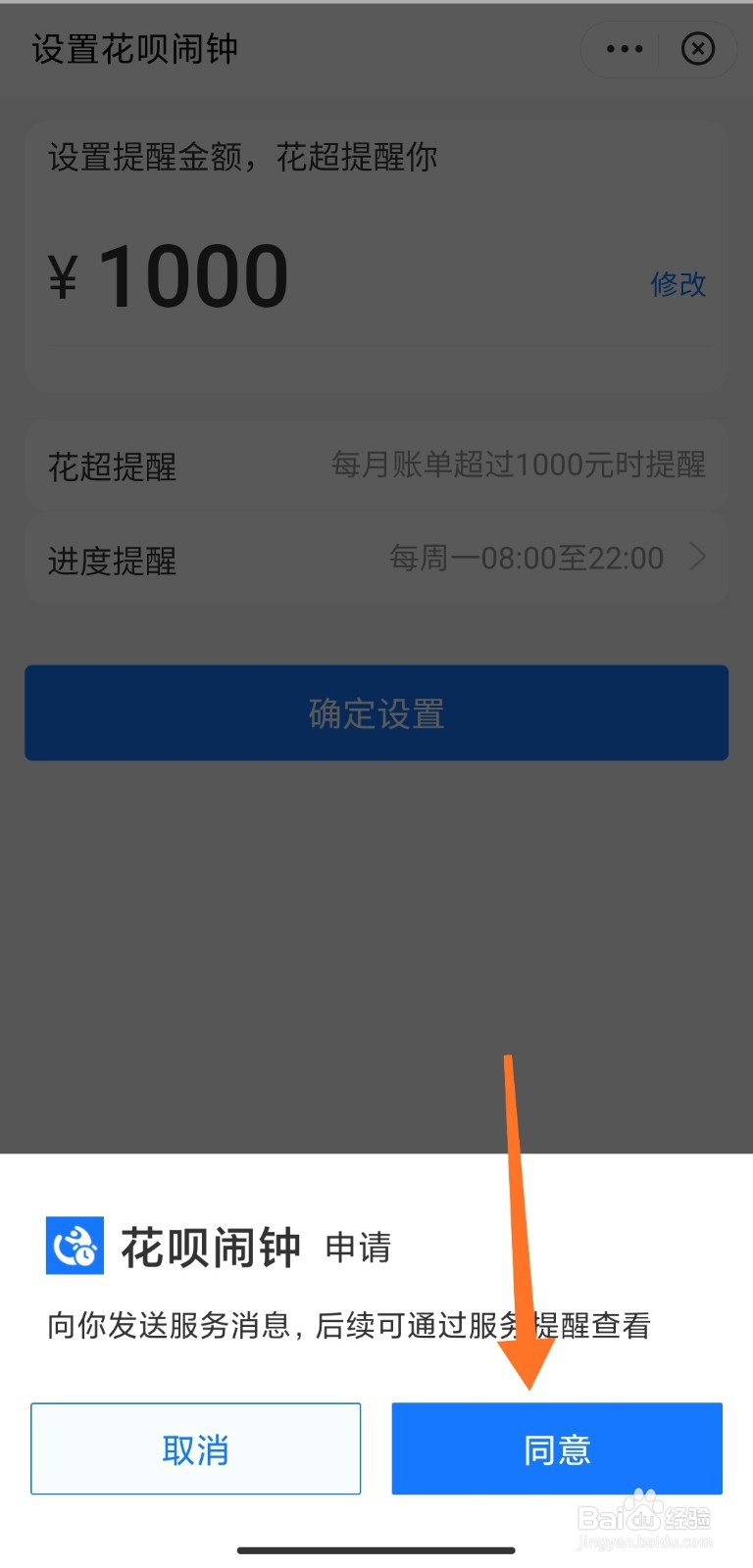
Task: Tap the 申请 label beside 花呗闹钟
Action: [359, 1249]
